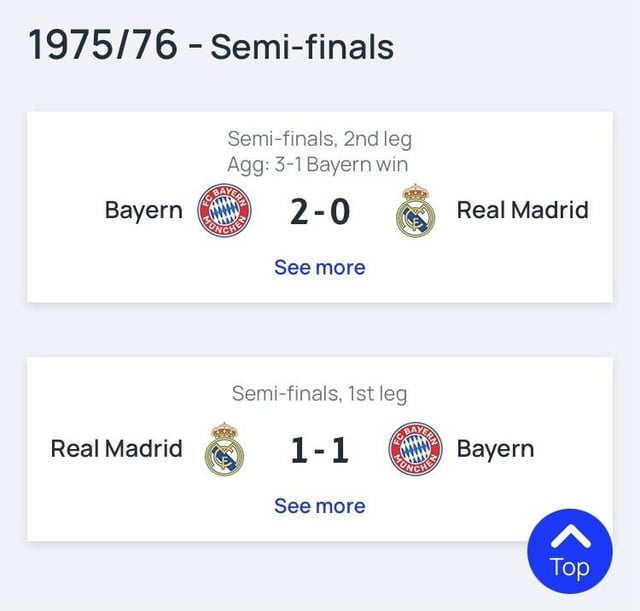Viewport: 640px width, 611px height.
Task: Jump back to top of page
Action: (569, 551)
